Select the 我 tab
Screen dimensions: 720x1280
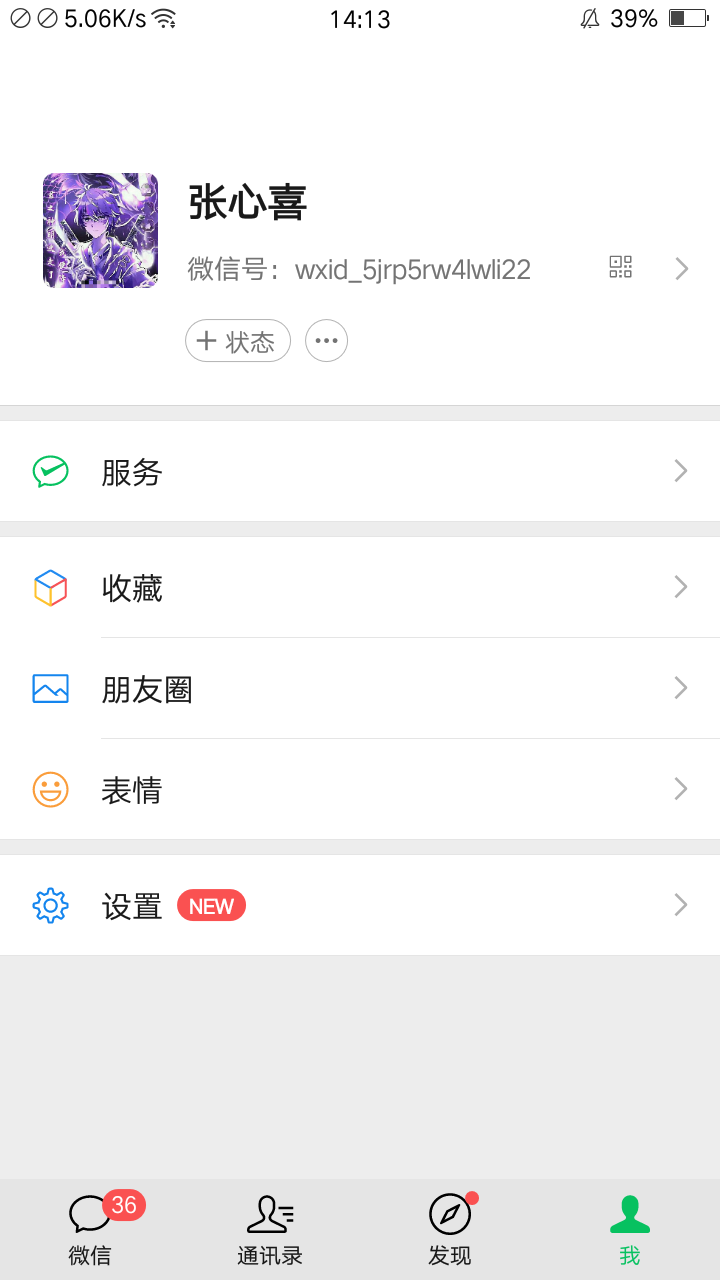(630, 1230)
